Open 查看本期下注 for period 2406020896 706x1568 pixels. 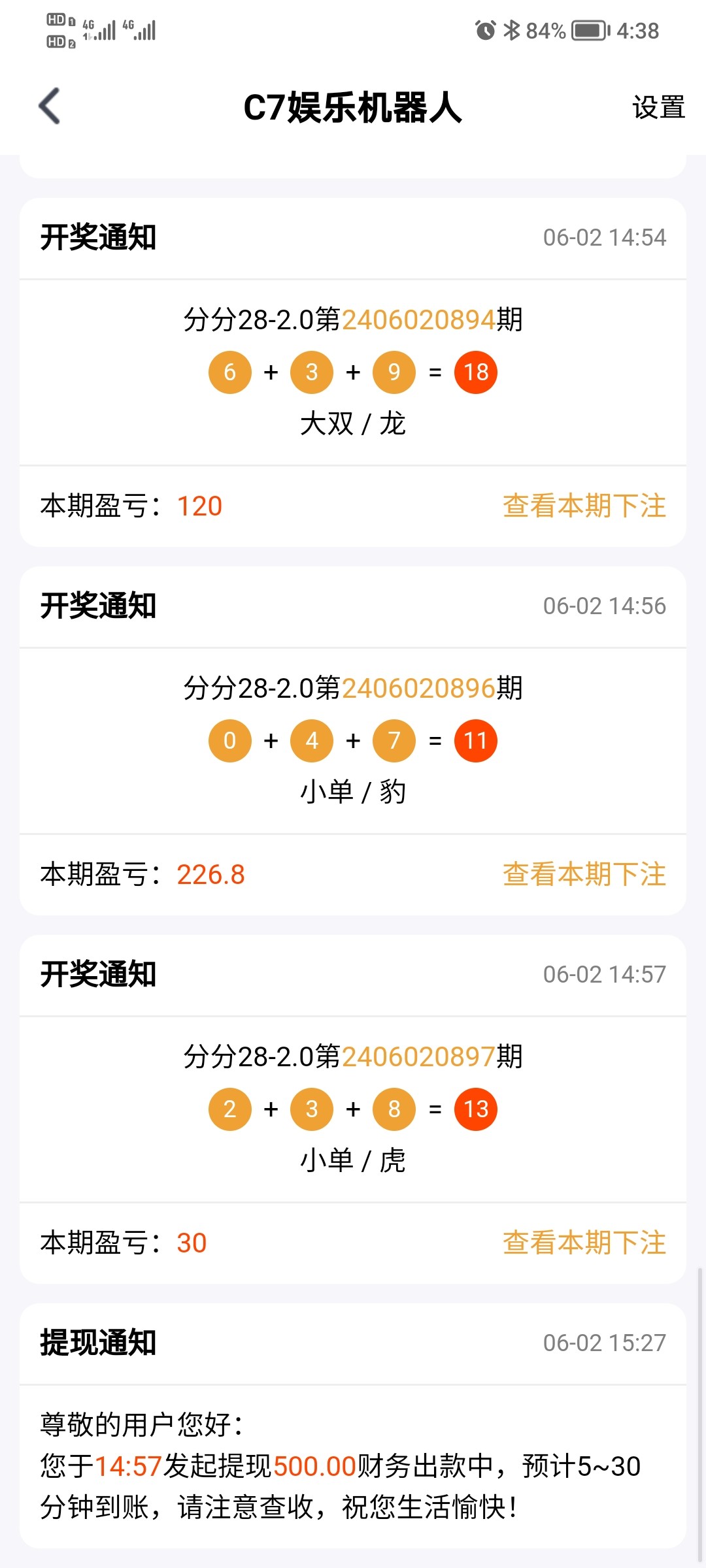tap(584, 875)
